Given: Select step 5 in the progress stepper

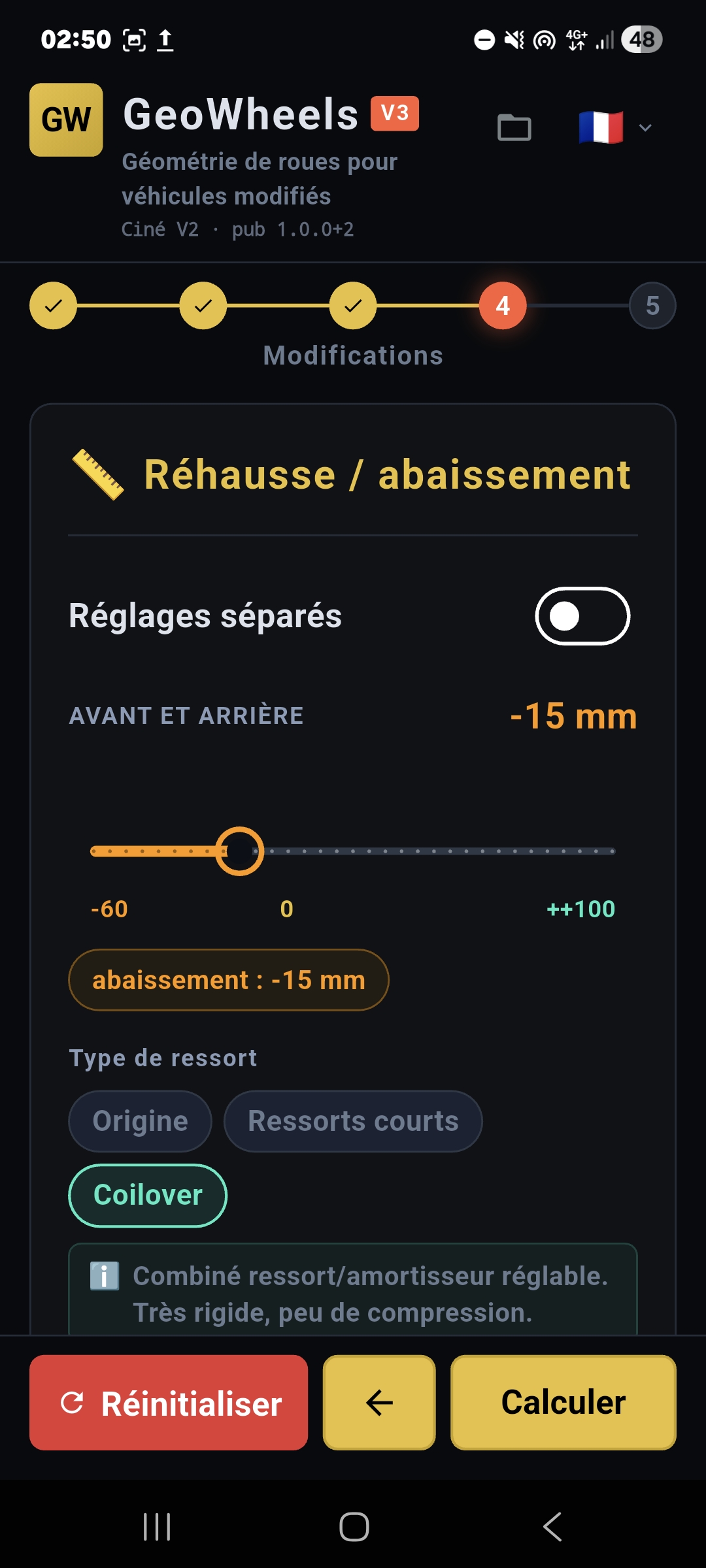Looking at the screenshot, I should click(x=651, y=305).
